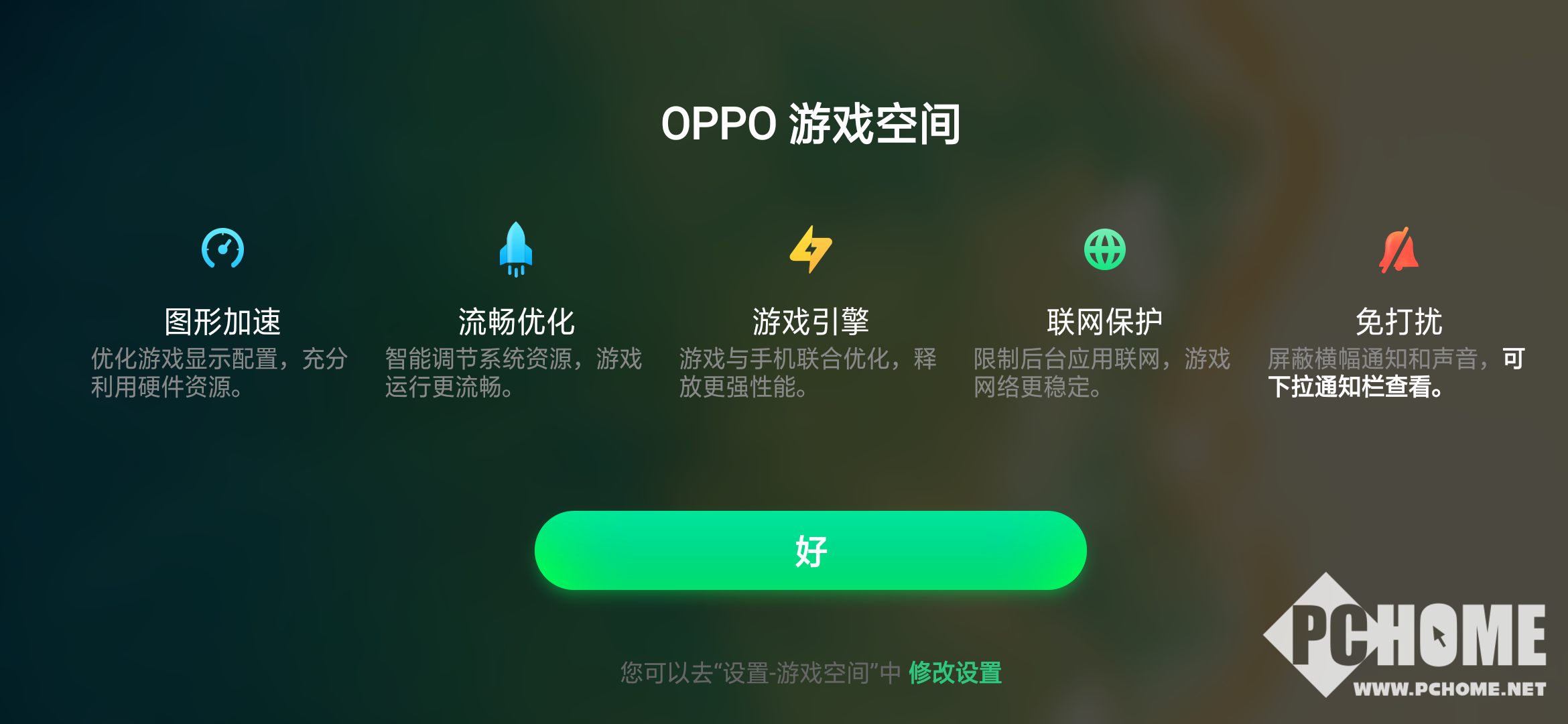Open the 修改设置 link
This screenshot has width=1568, height=724.
(x=955, y=672)
